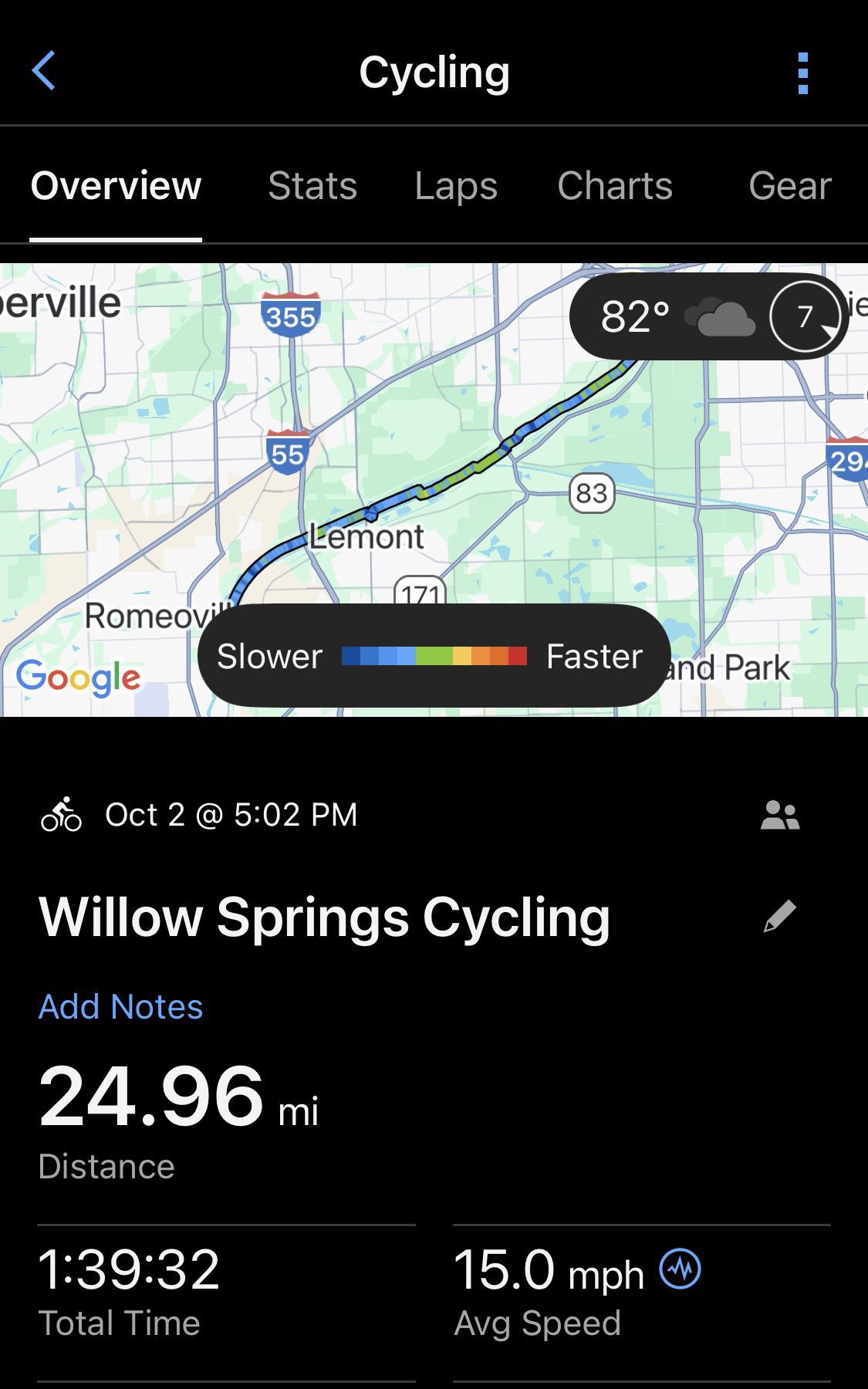
Task: Open the Avg Speed pulse icon
Action: point(680,1269)
